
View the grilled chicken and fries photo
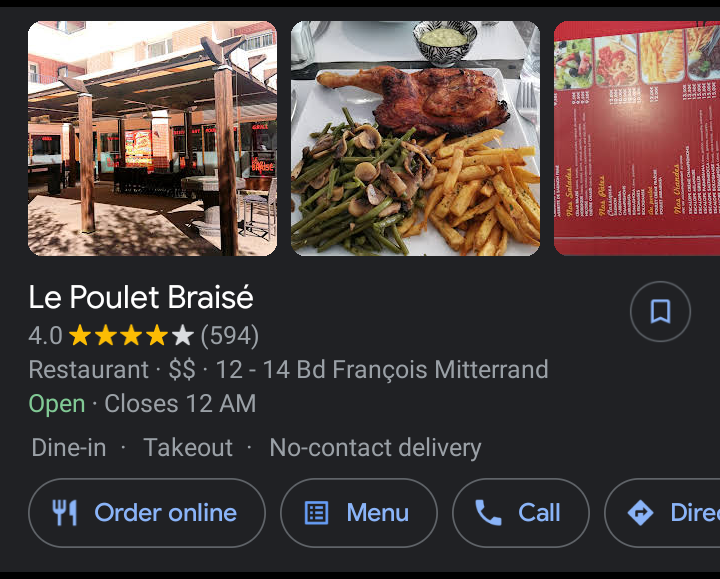point(415,138)
